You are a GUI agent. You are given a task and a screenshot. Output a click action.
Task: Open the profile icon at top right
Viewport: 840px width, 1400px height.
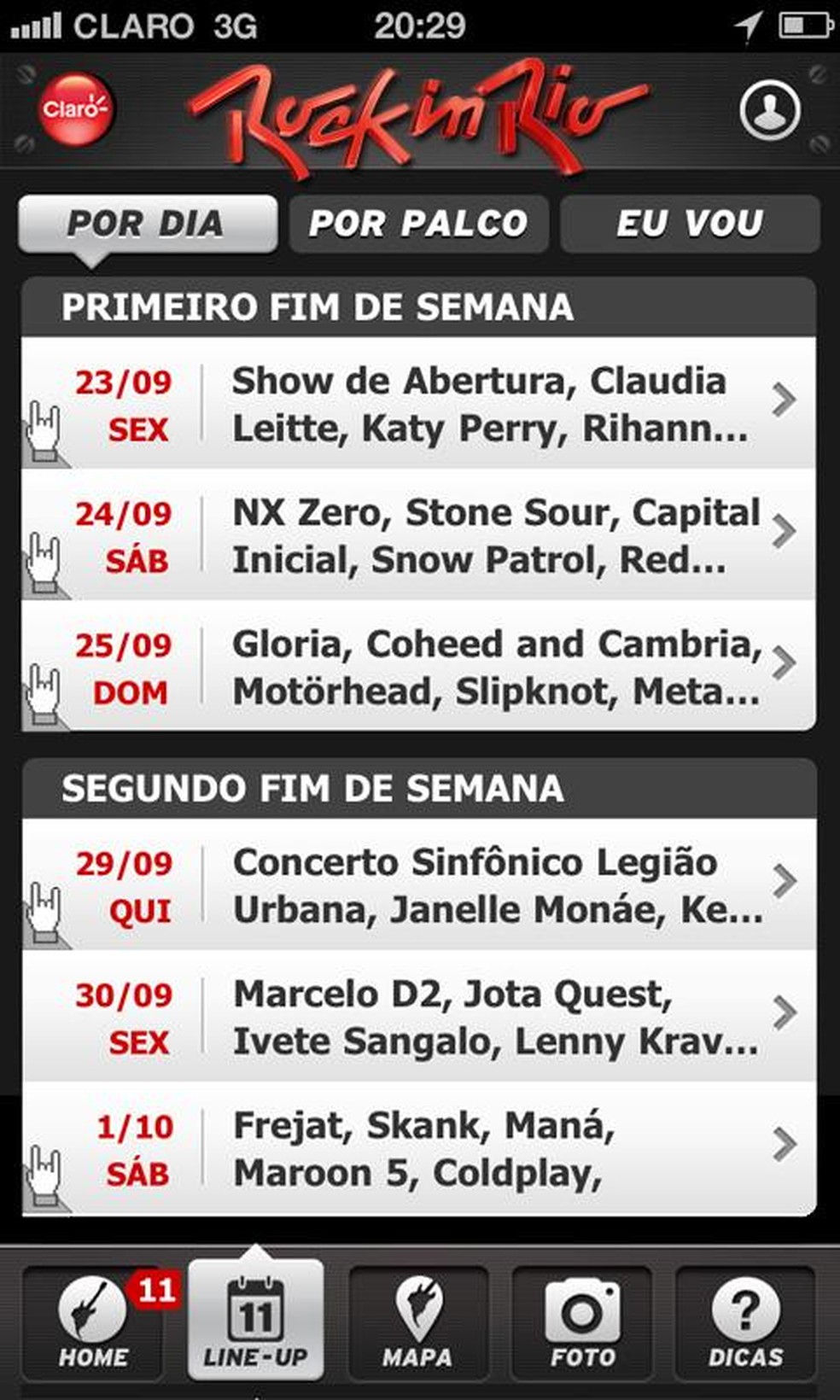click(770, 112)
